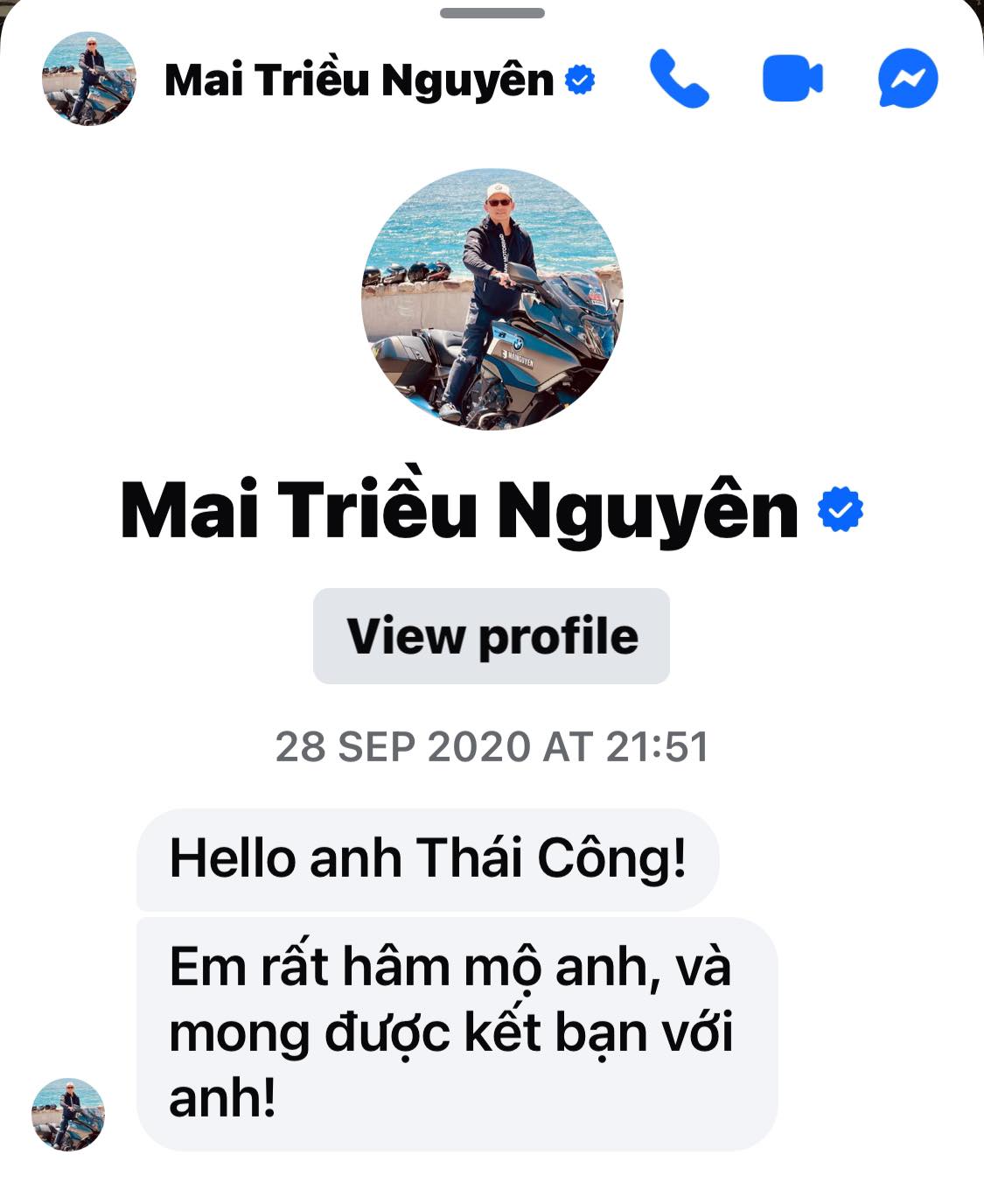Start a video call in this chat
984x1204 pixels.
pos(792,80)
